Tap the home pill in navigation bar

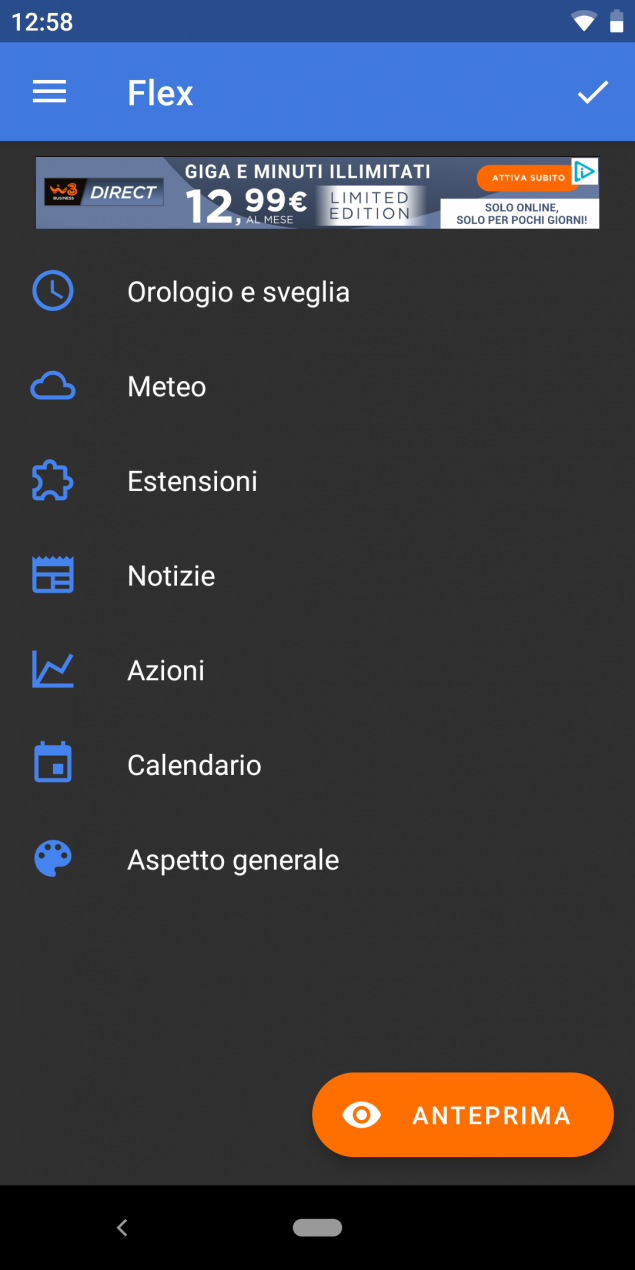point(317,1227)
